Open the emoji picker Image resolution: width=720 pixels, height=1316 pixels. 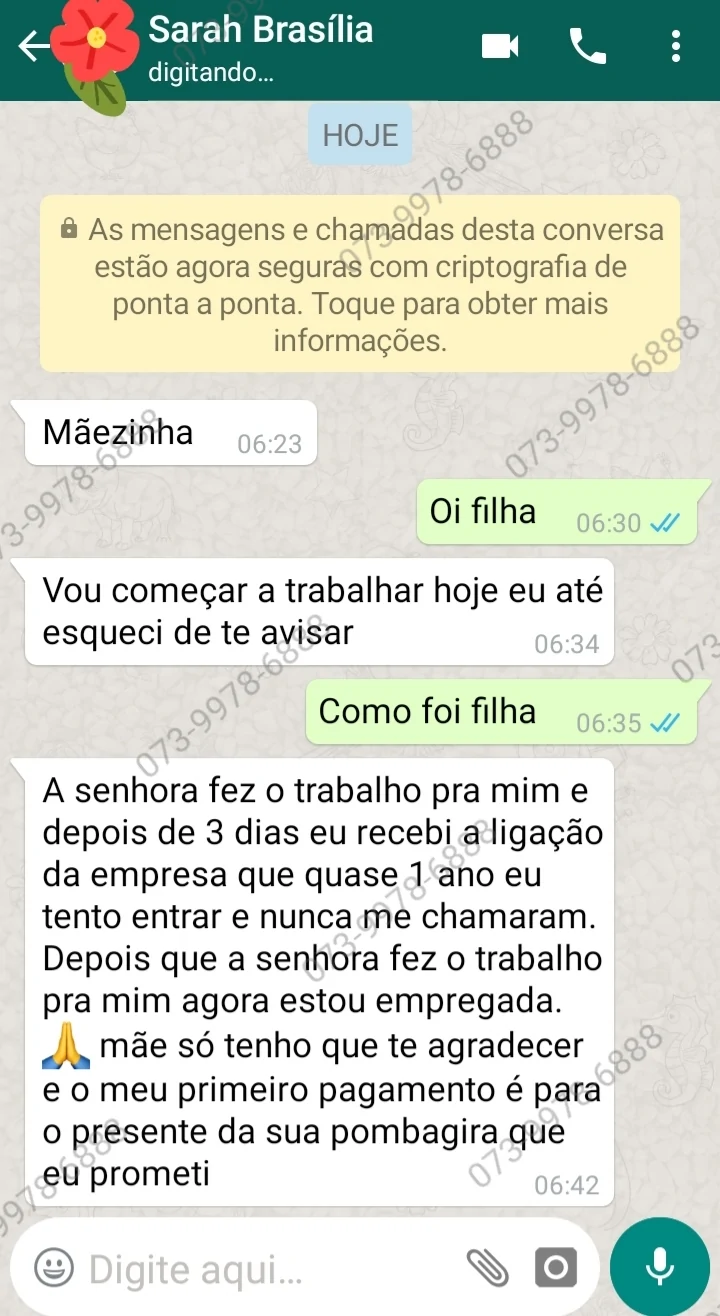tap(52, 1269)
